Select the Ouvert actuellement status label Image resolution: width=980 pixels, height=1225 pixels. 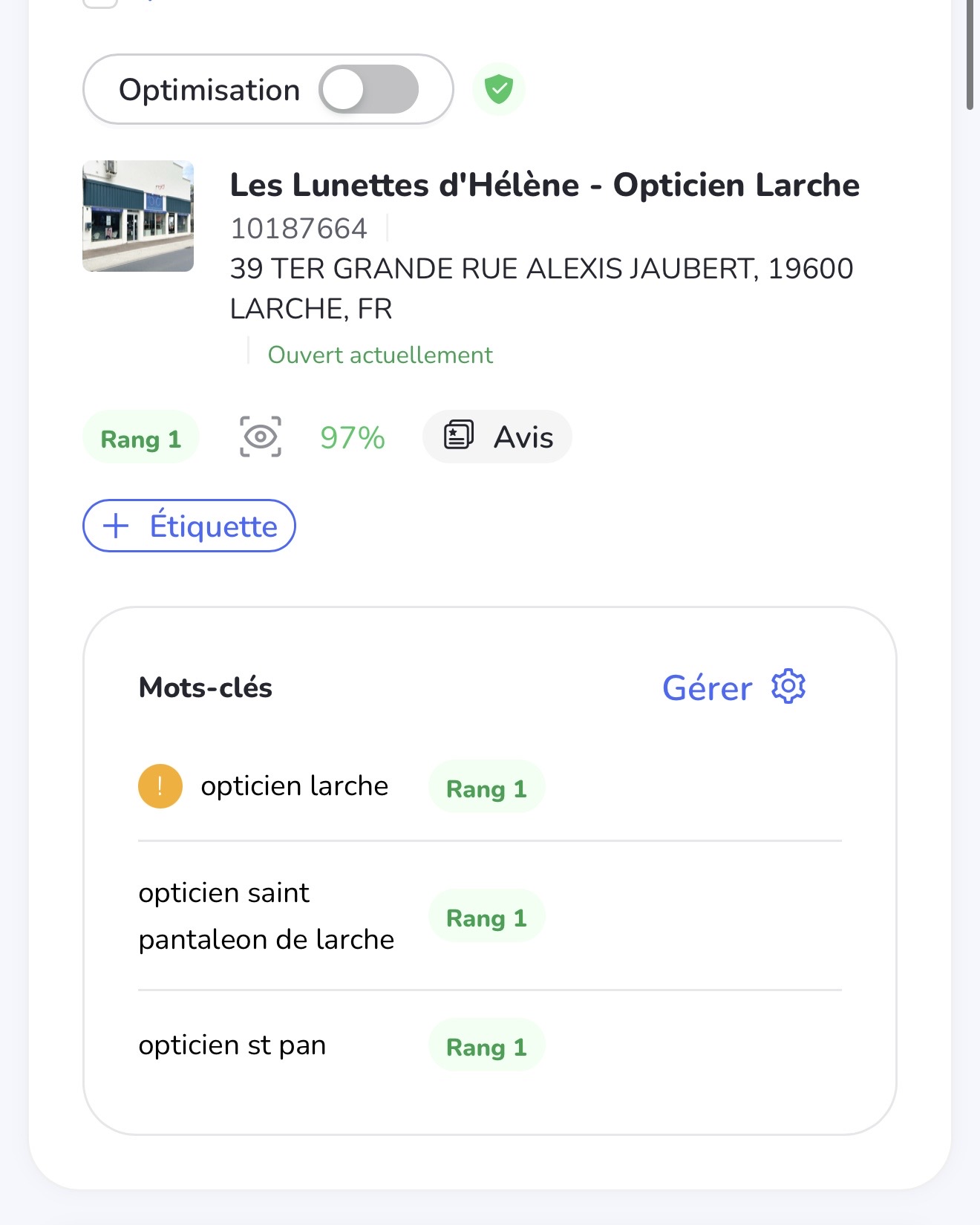pyautogui.click(x=379, y=354)
